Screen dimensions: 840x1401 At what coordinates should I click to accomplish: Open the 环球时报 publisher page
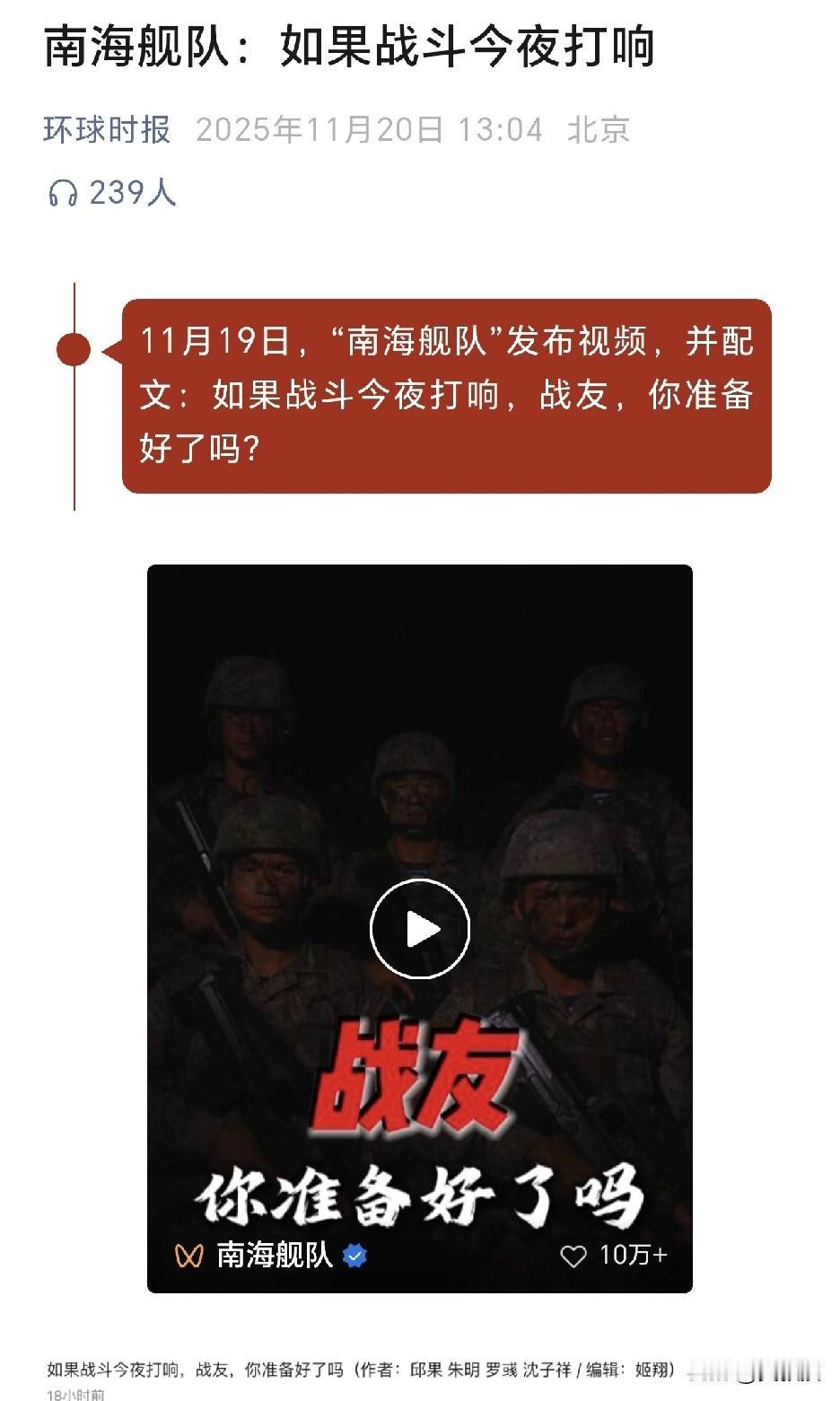[106, 130]
